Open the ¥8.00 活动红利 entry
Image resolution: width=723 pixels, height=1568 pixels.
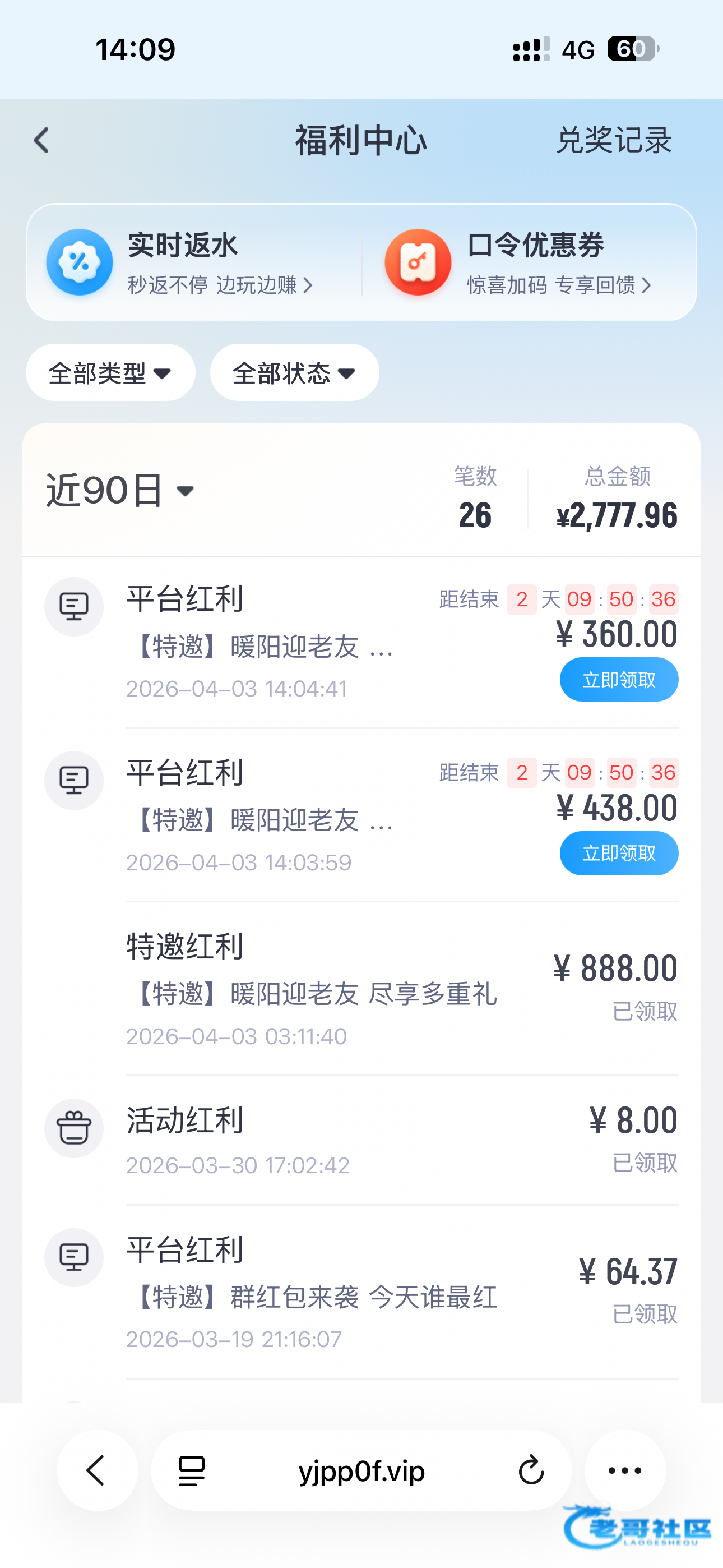coord(365,1140)
